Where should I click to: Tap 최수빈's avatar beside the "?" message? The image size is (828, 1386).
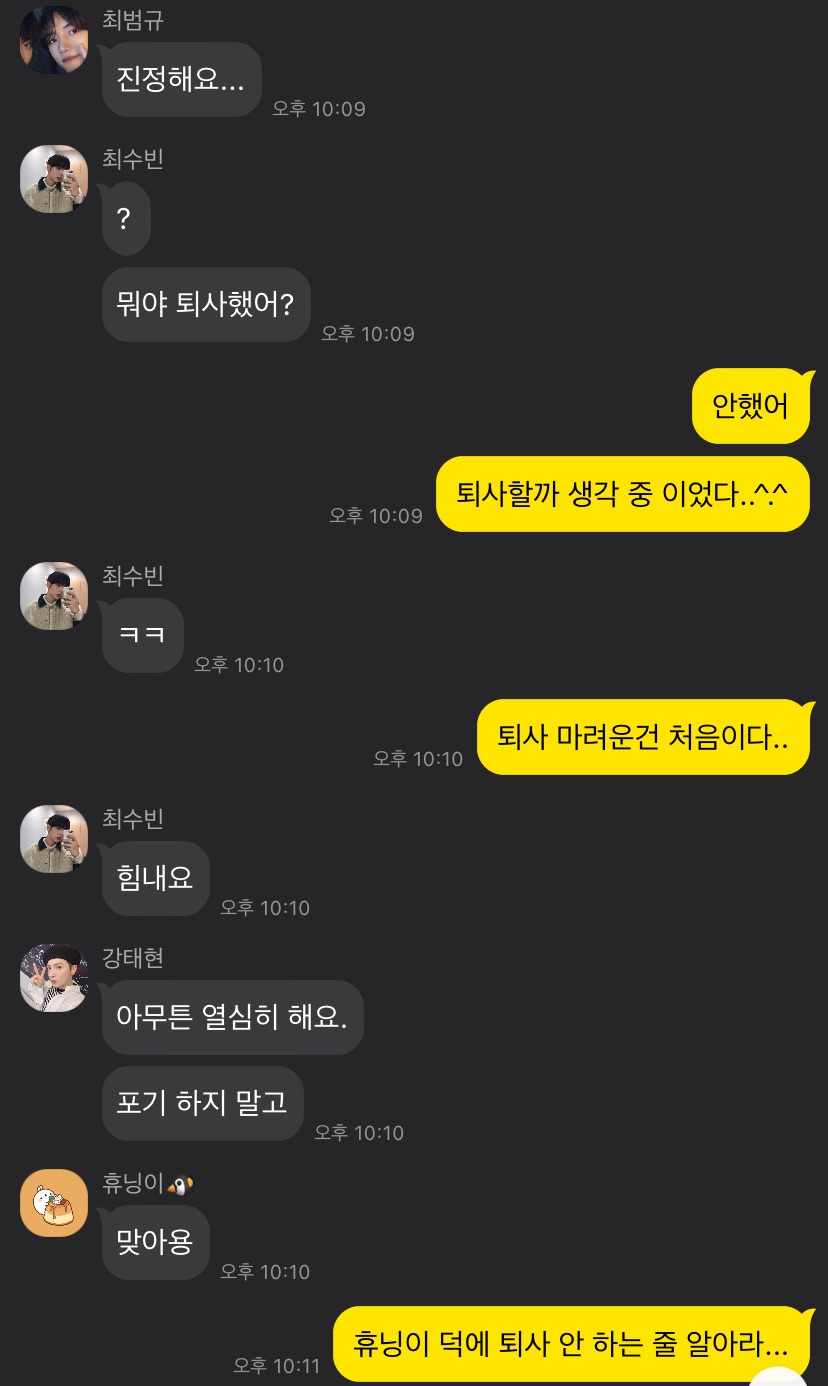pyautogui.click(x=54, y=179)
